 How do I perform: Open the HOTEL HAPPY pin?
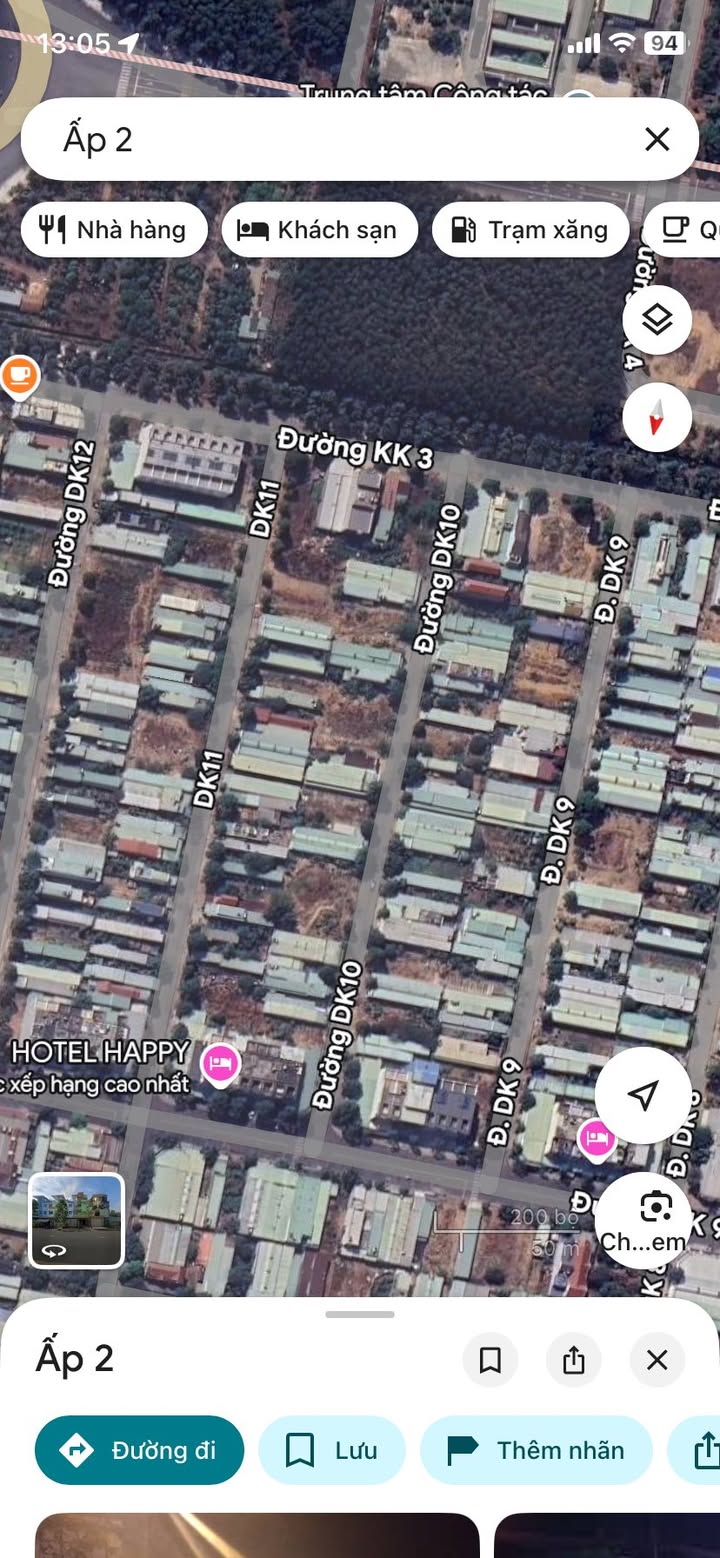pos(220,1064)
